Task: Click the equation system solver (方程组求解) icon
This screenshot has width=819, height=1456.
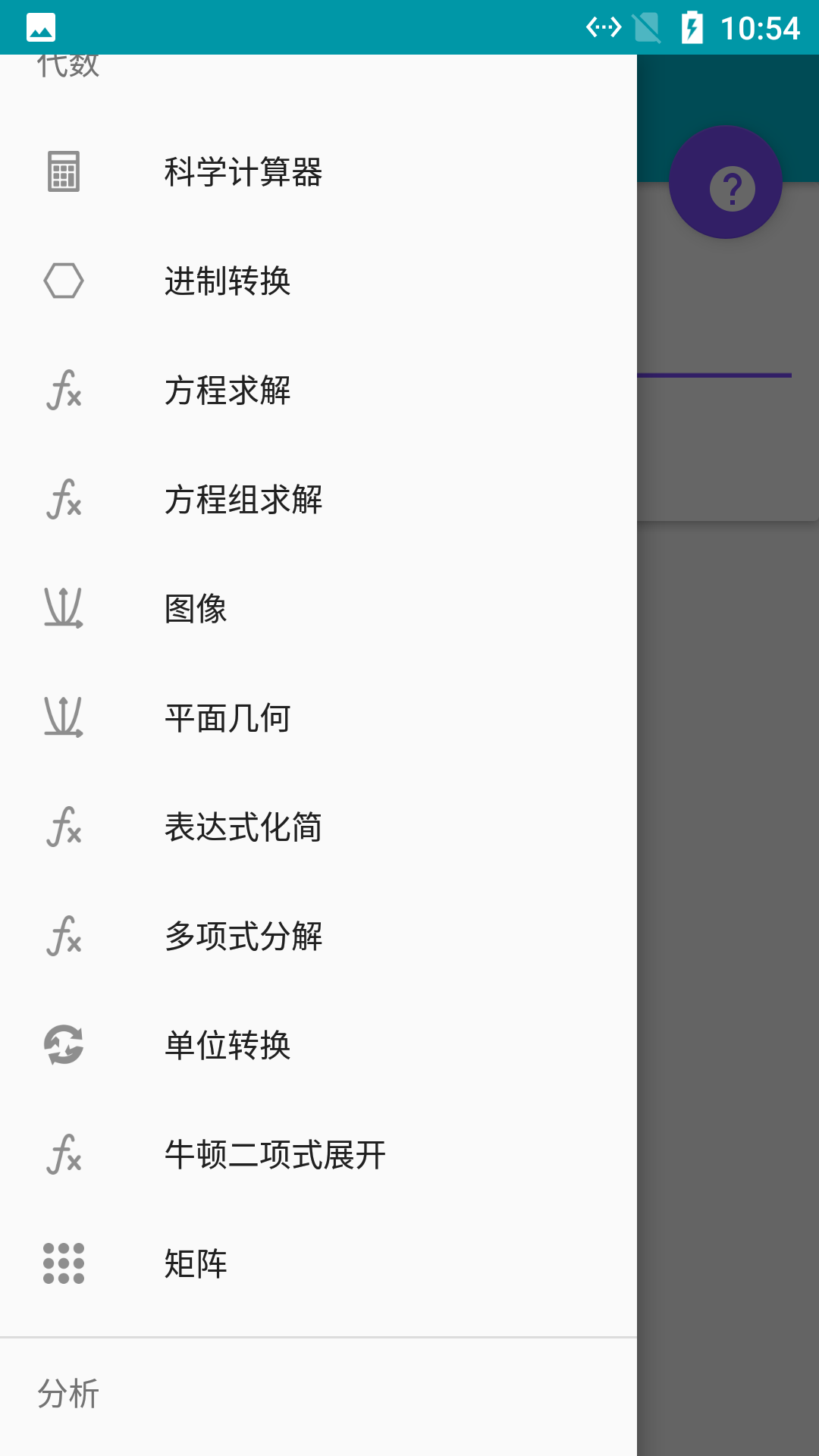Action: tap(64, 500)
